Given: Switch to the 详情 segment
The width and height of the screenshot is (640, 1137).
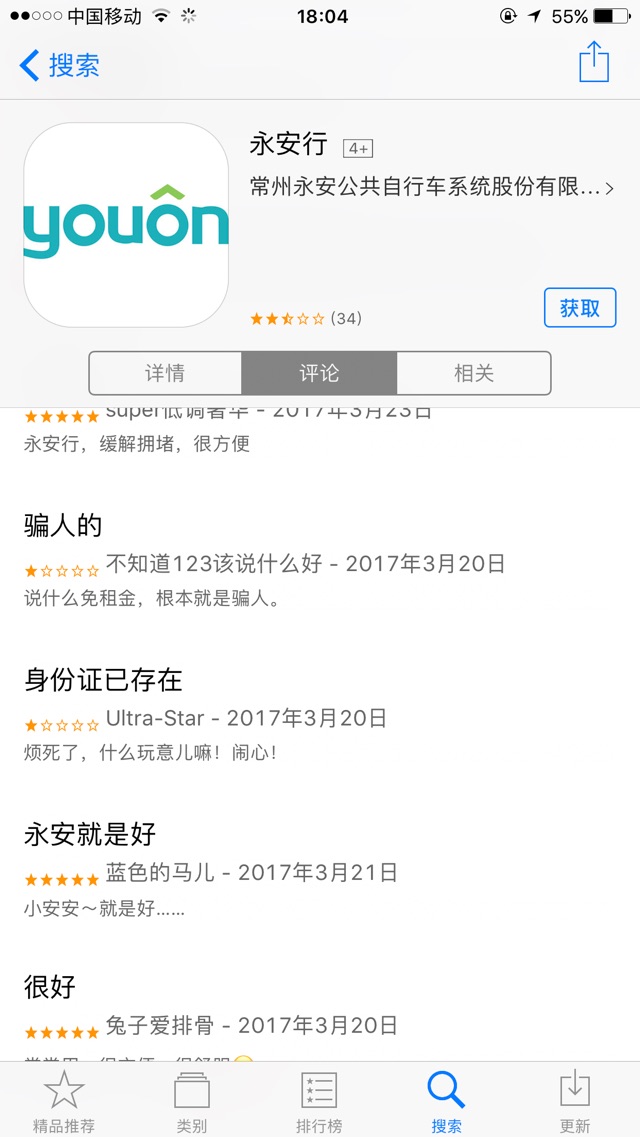Looking at the screenshot, I should [165, 373].
